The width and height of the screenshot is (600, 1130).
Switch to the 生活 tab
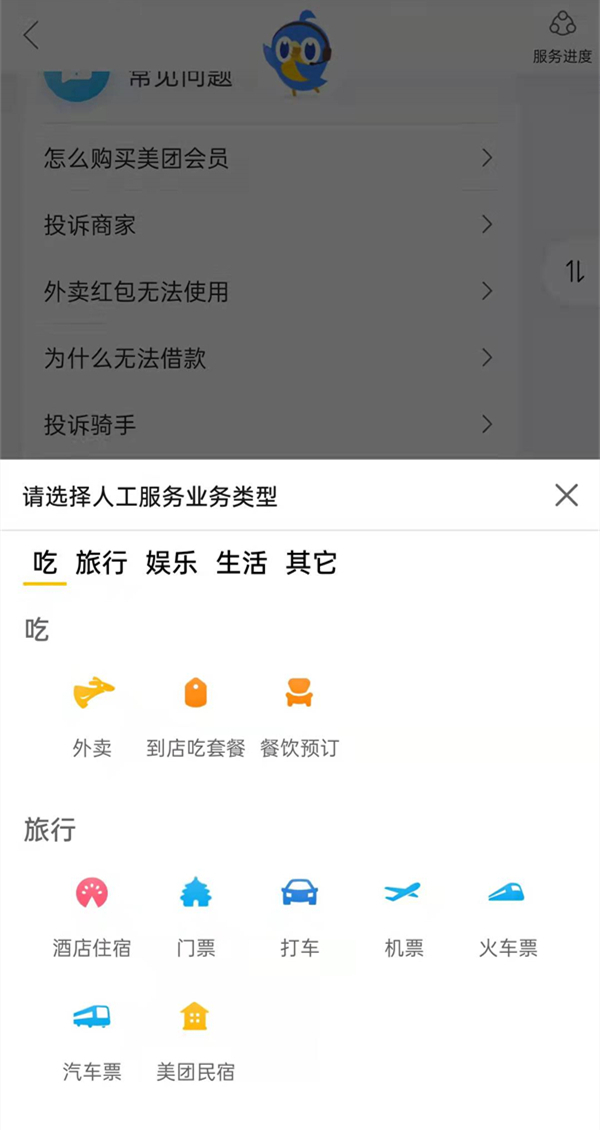(x=241, y=563)
